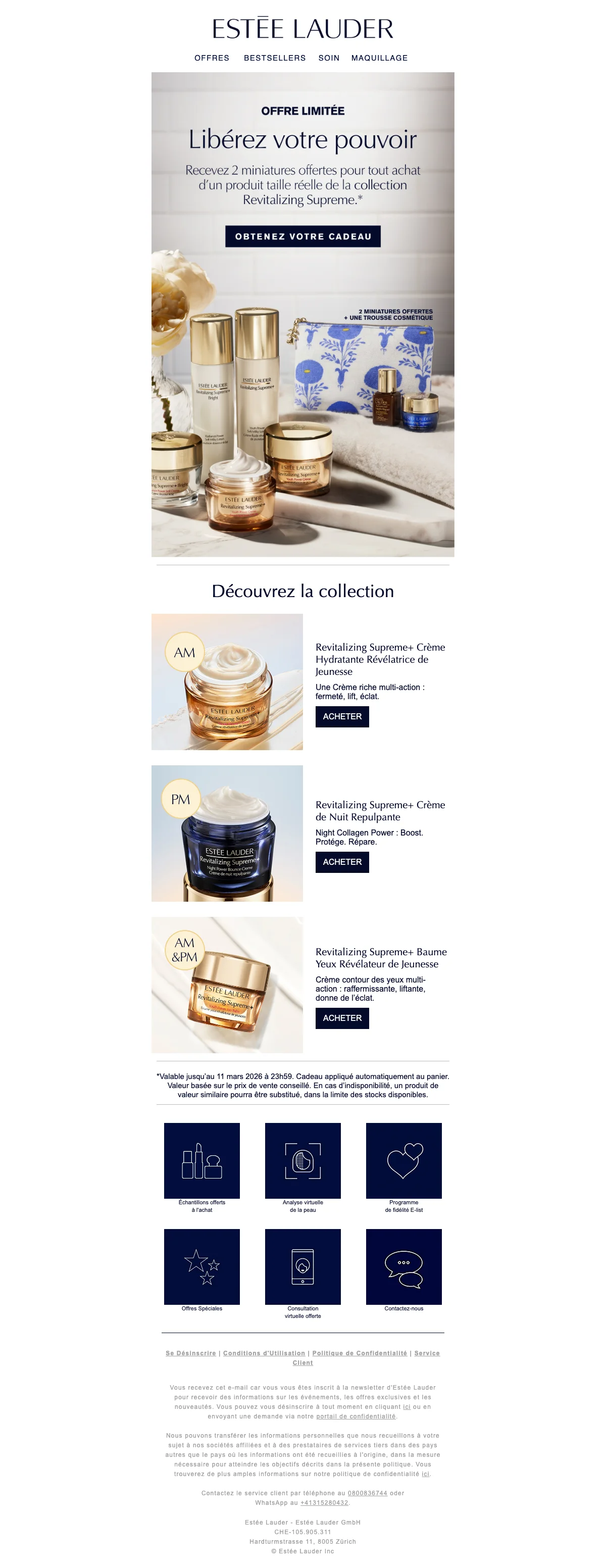Open Politique de Confidentialité link
Viewport: 606px width, 1568px height.
(360, 1353)
